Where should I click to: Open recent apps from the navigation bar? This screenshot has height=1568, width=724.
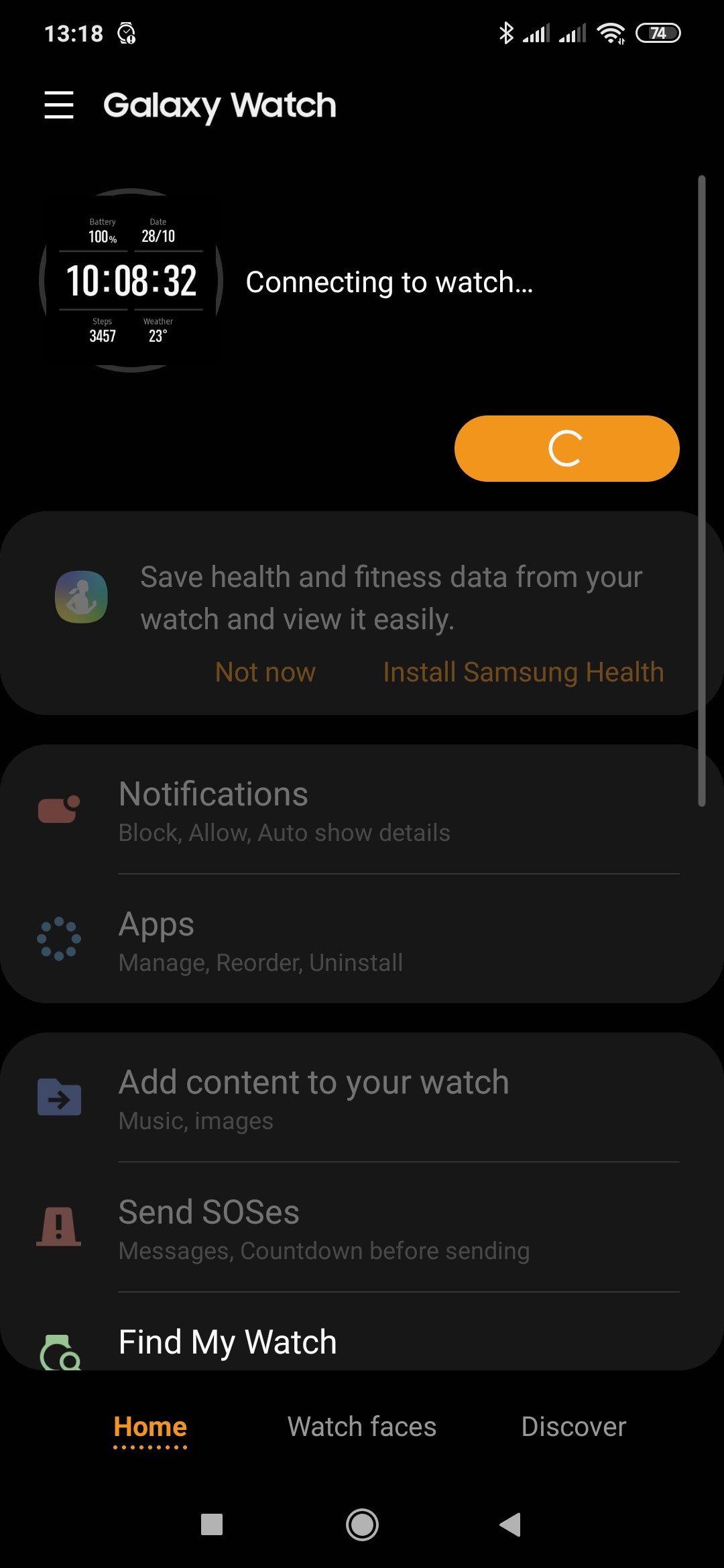click(212, 1524)
